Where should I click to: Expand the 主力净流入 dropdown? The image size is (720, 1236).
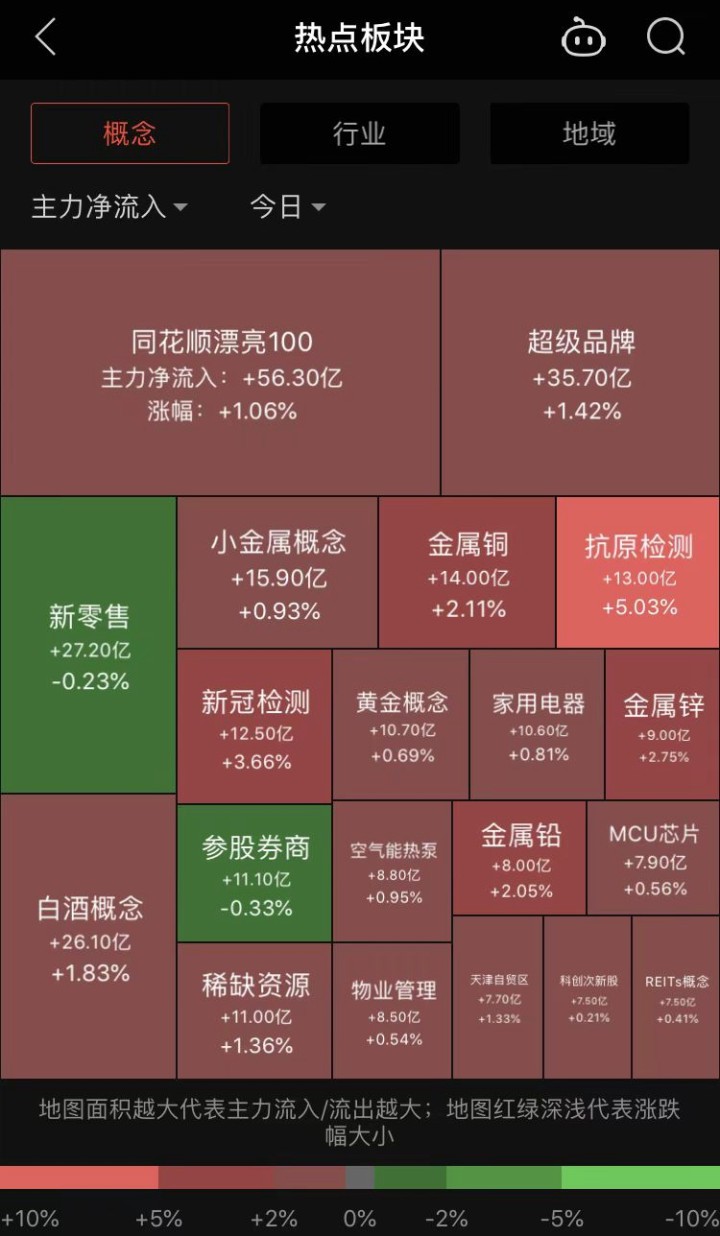(110, 207)
